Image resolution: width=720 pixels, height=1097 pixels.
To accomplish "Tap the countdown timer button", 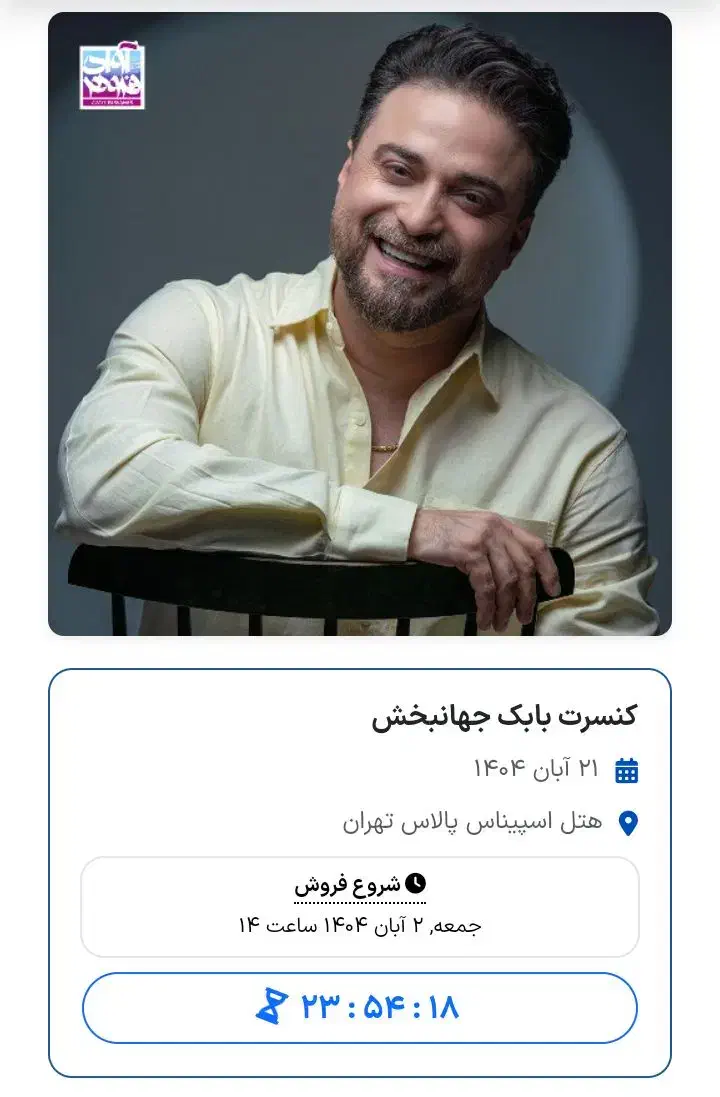I will 360,1008.
